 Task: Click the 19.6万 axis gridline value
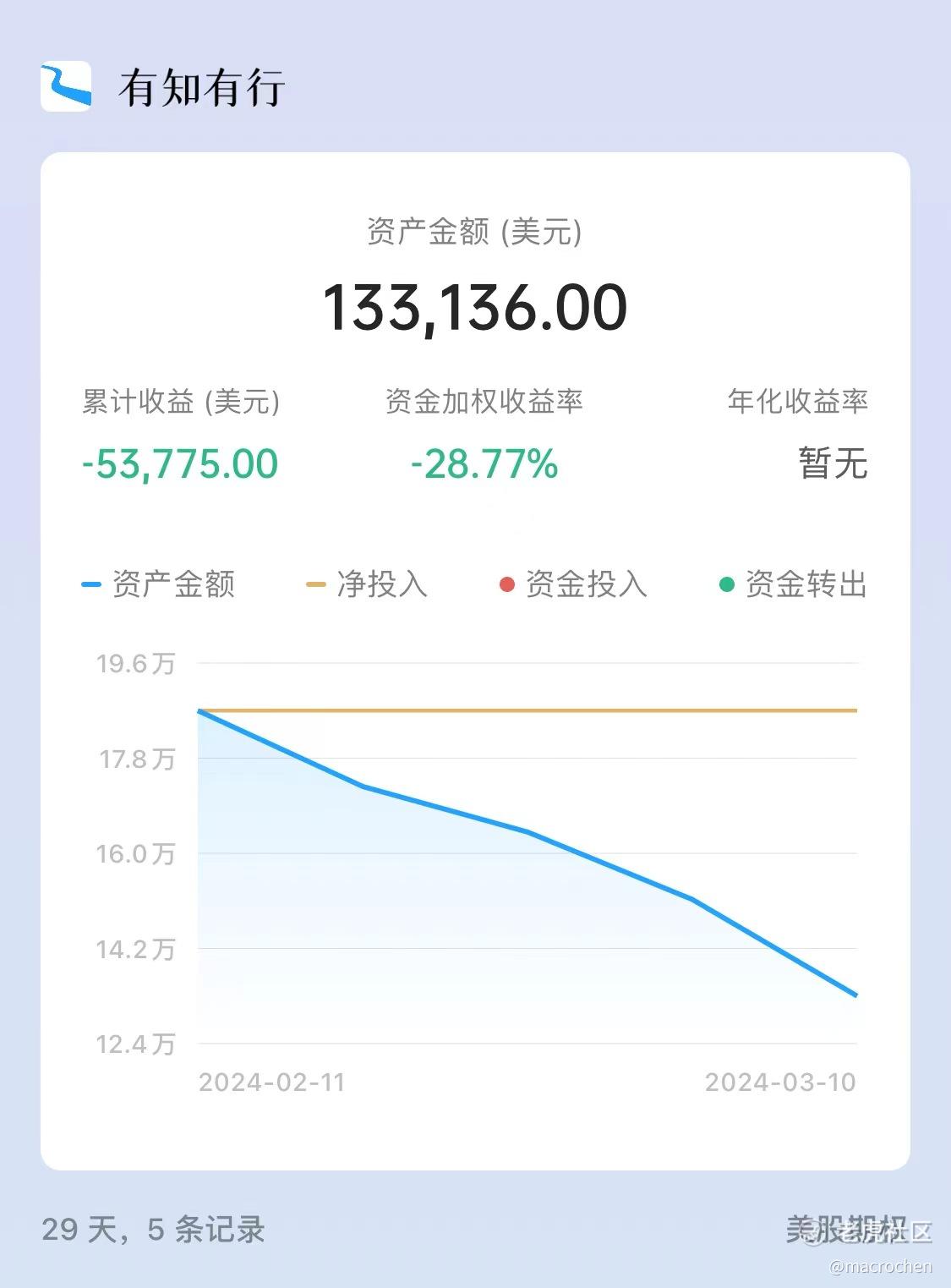(x=135, y=665)
